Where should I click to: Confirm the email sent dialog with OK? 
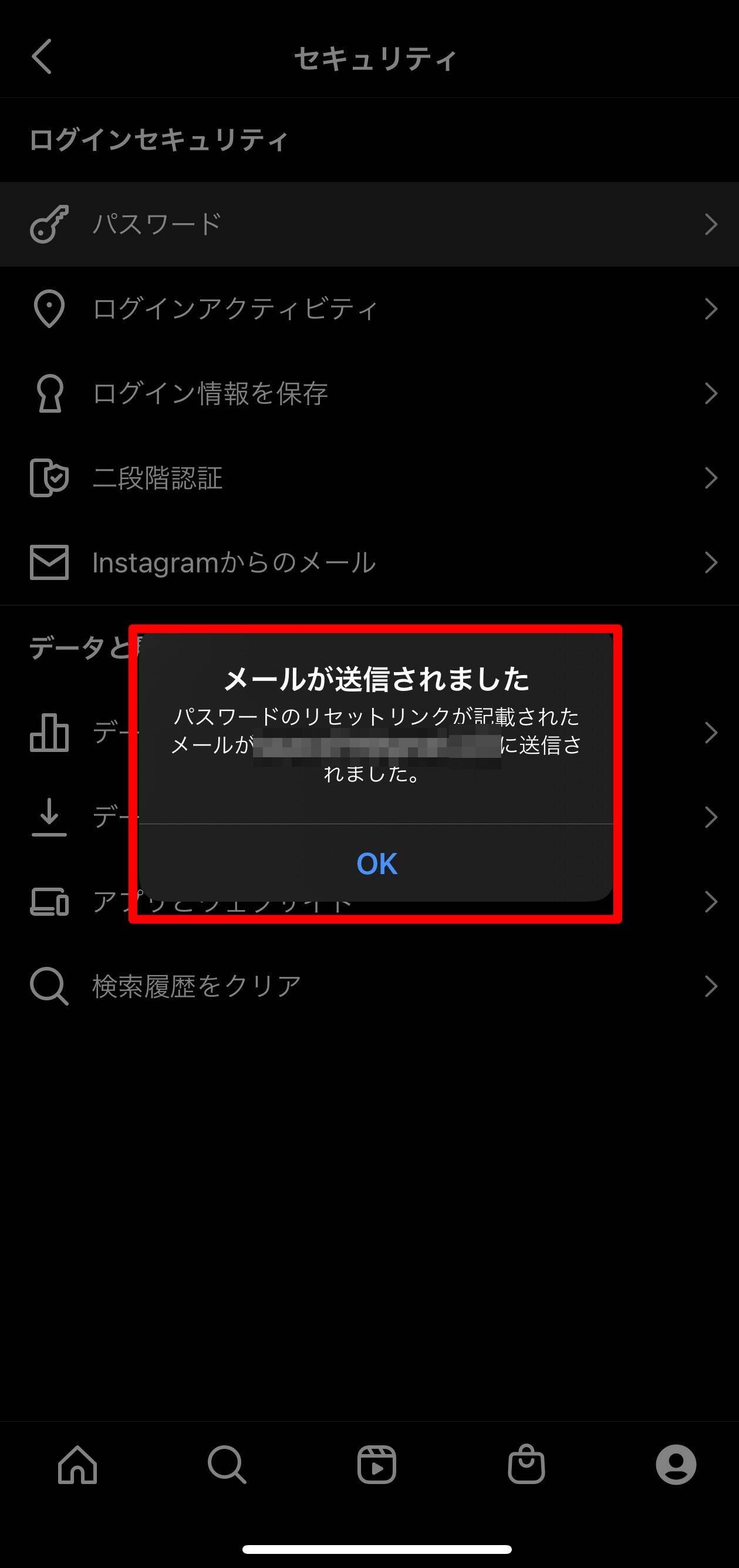[x=376, y=863]
